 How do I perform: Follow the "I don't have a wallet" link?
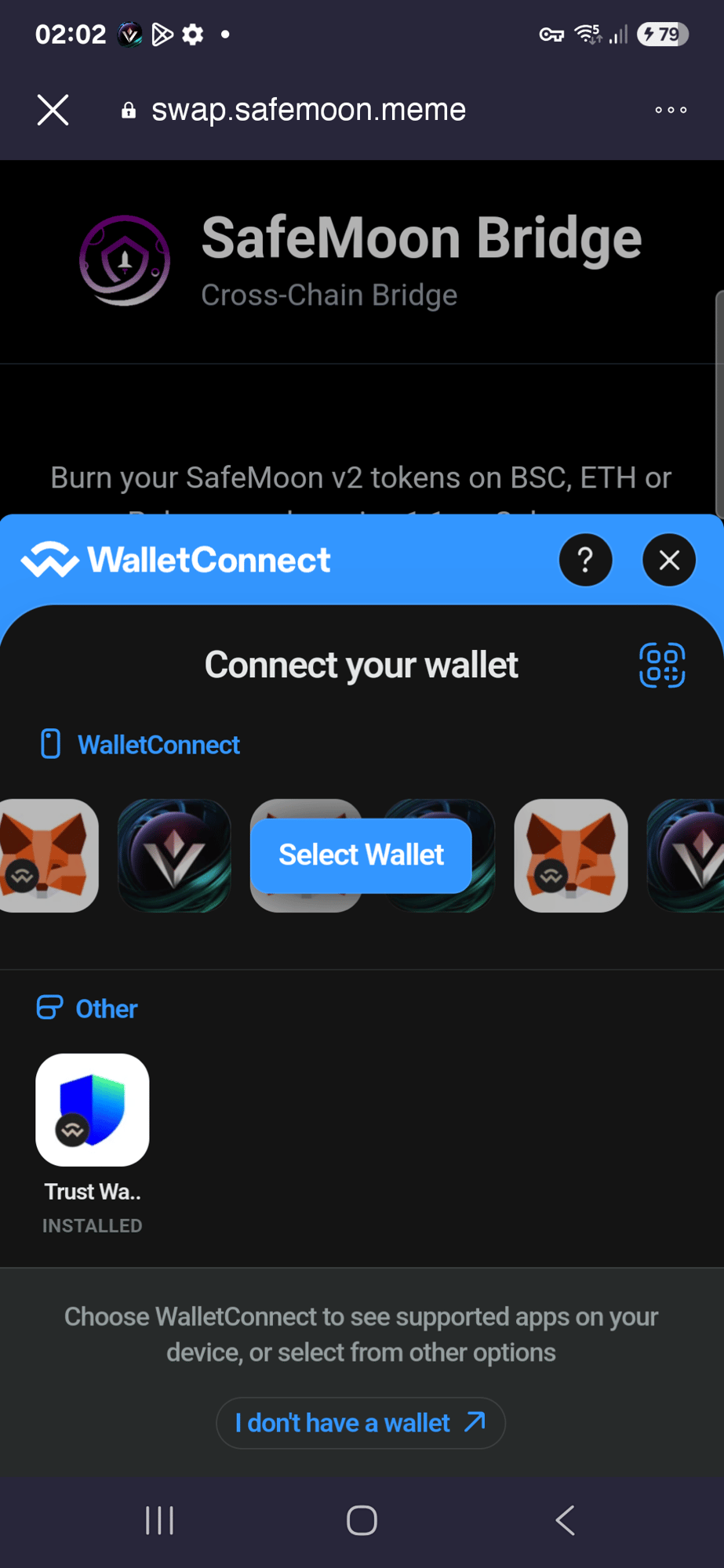point(361,1422)
